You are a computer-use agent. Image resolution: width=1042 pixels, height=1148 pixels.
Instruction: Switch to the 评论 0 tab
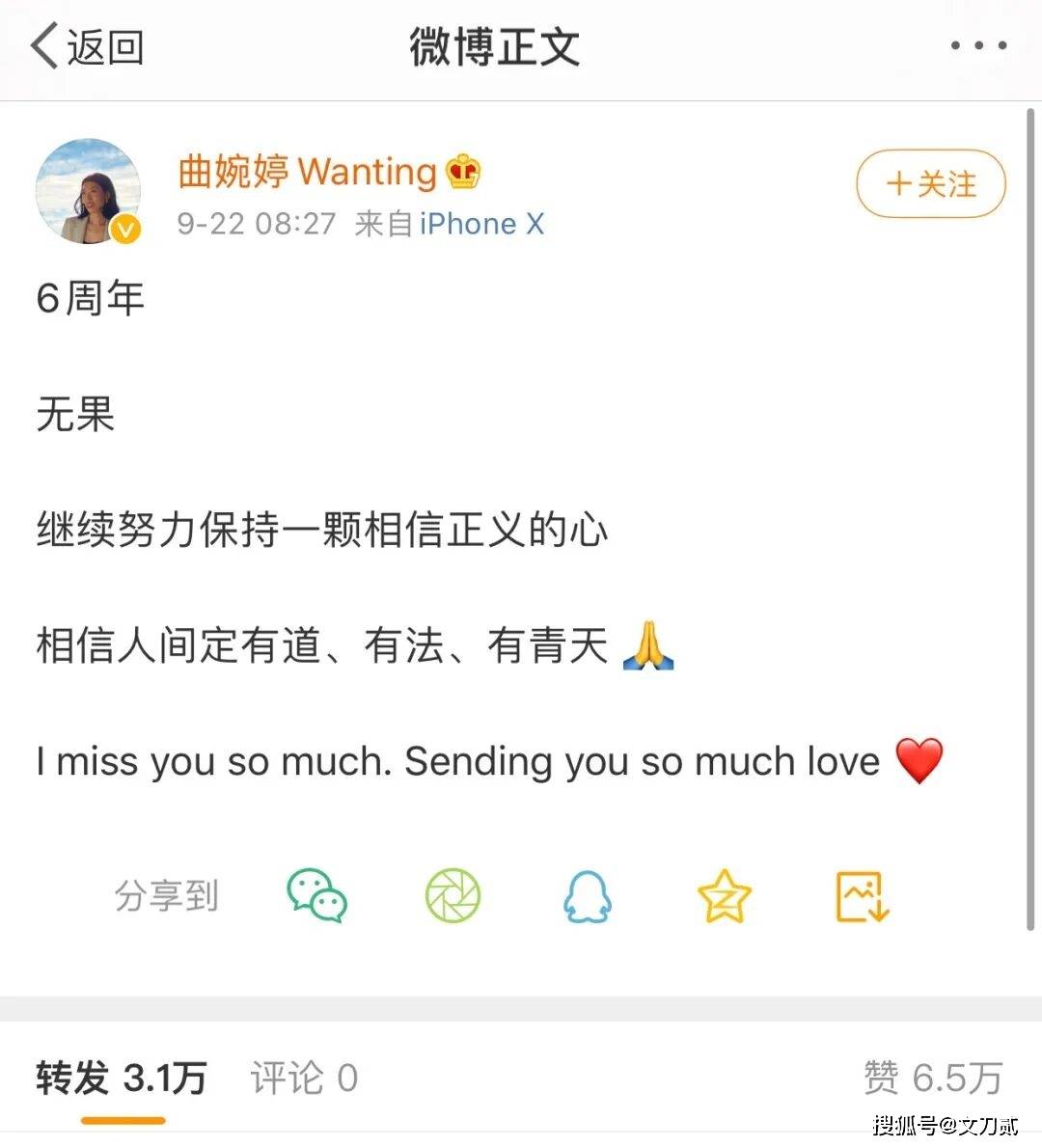(x=304, y=1078)
